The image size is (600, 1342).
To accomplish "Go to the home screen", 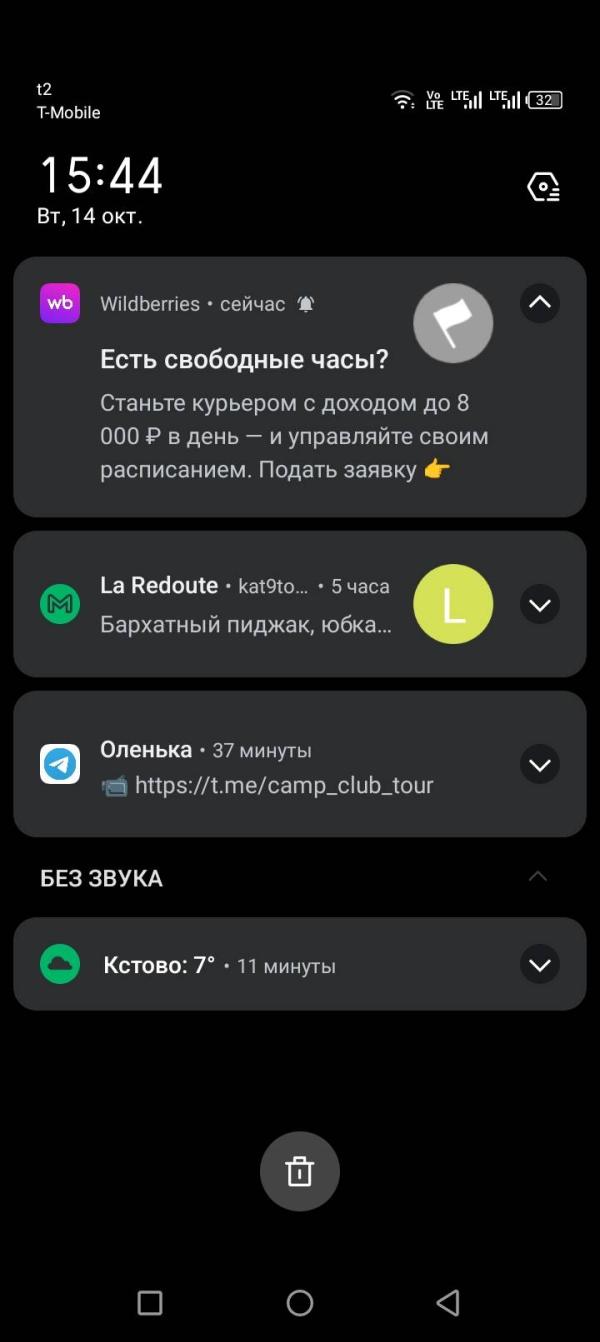I will [300, 1302].
